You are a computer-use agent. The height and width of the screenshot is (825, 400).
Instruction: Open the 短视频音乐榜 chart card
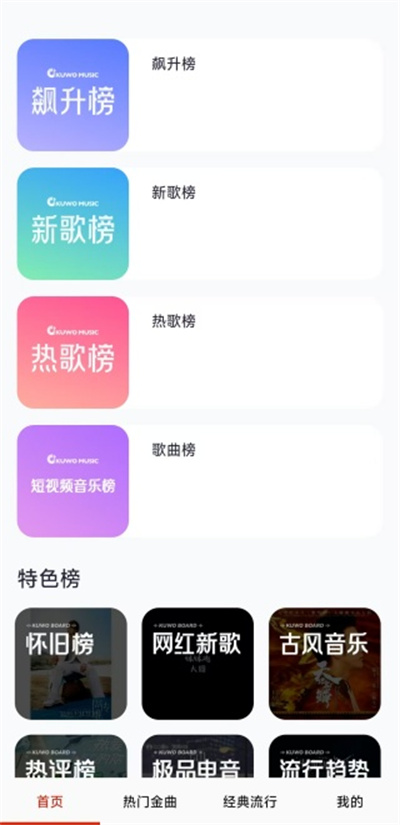199,481
